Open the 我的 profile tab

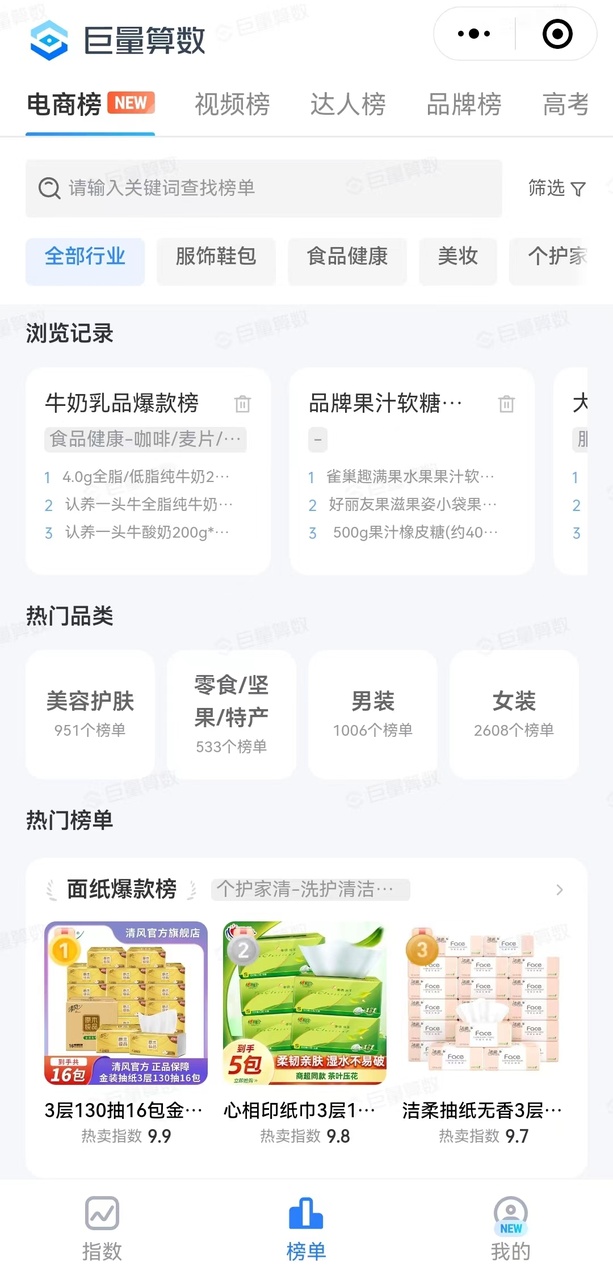511,1229
